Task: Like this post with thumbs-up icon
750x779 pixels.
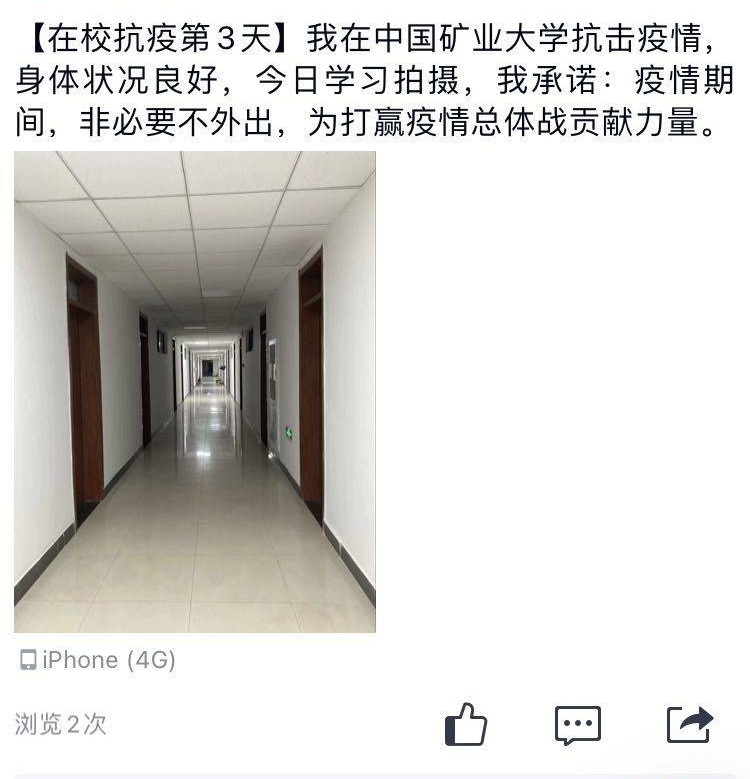Action: point(466,724)
